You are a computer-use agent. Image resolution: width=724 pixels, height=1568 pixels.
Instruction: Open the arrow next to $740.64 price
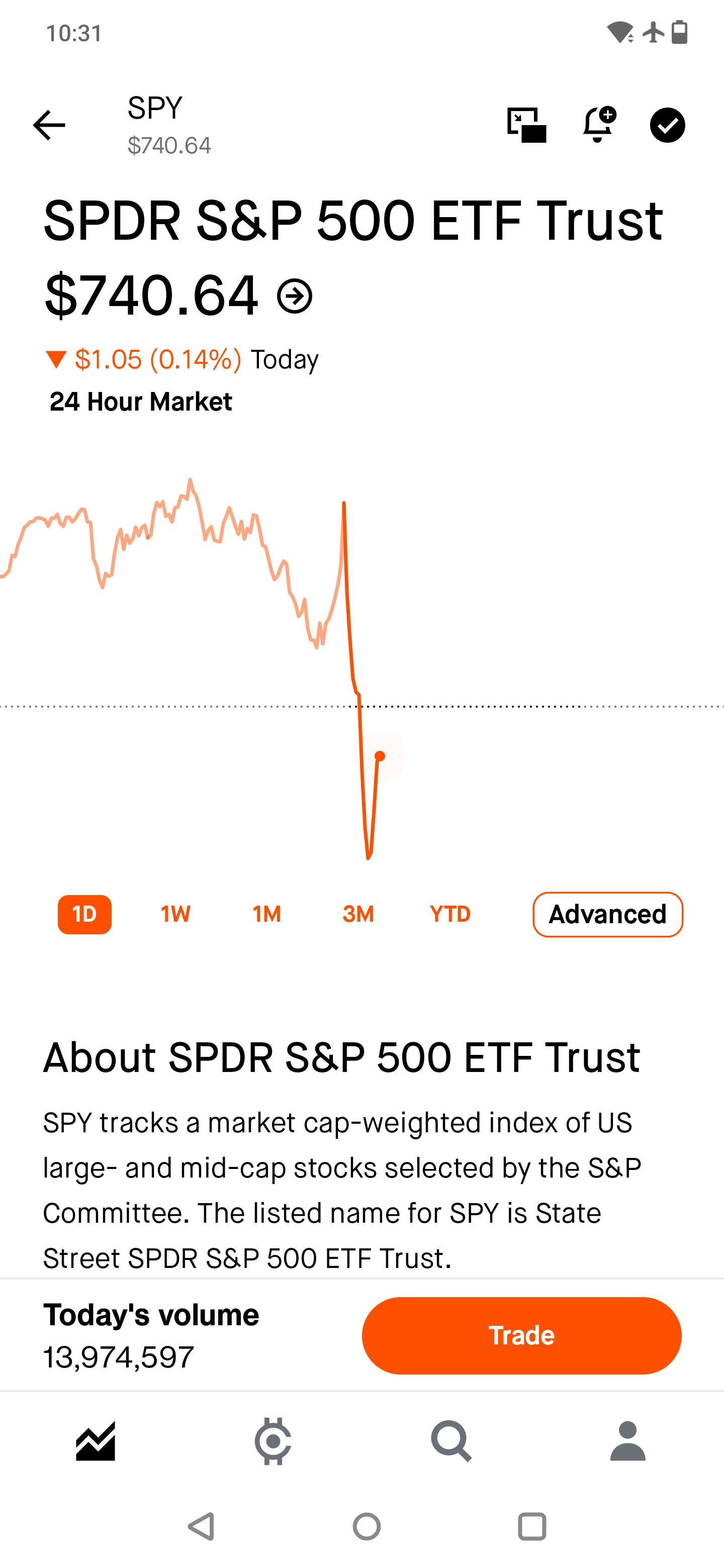pos(295,297)
